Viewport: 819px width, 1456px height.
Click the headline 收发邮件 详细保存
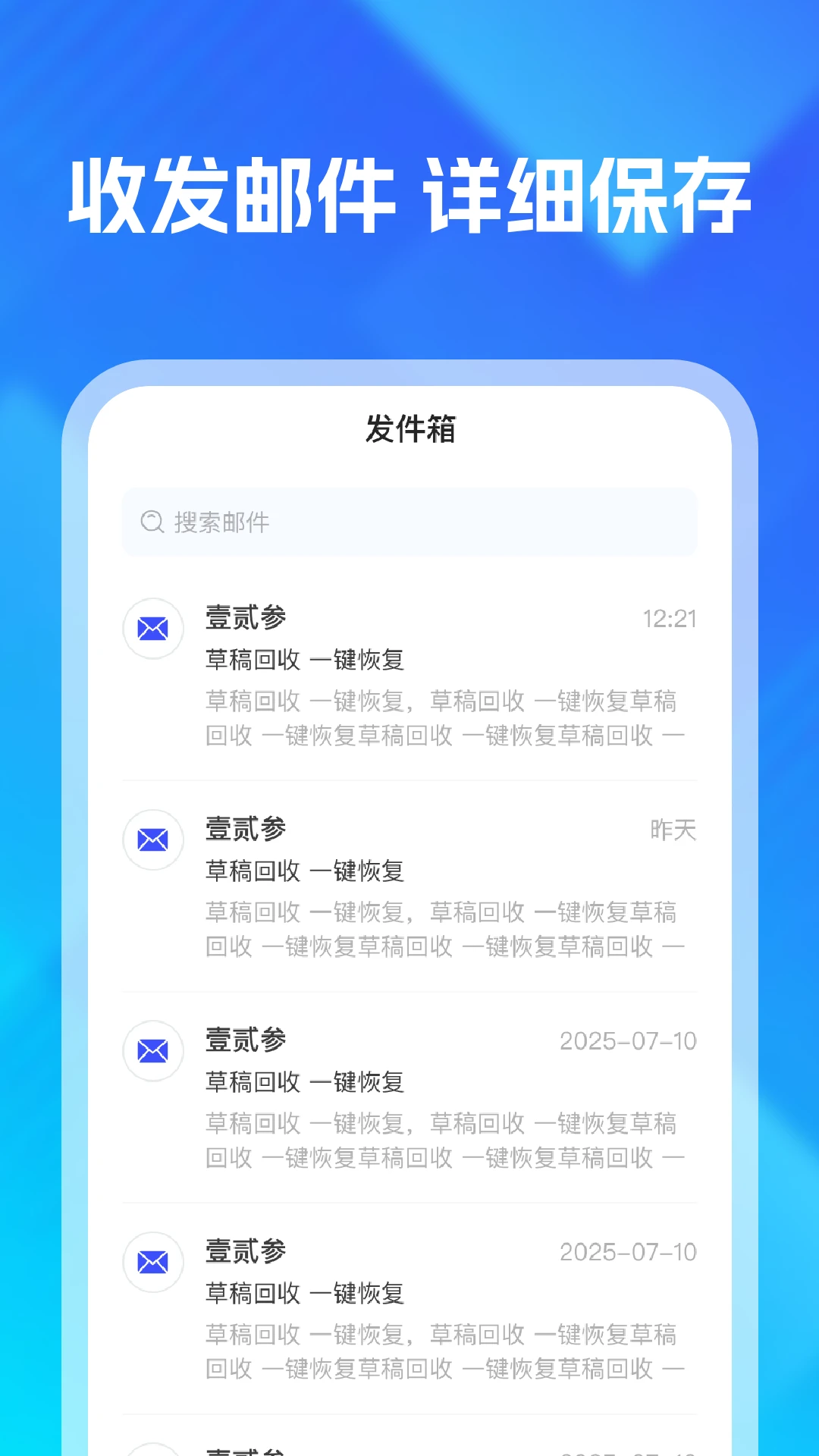(x=409, y=193)
